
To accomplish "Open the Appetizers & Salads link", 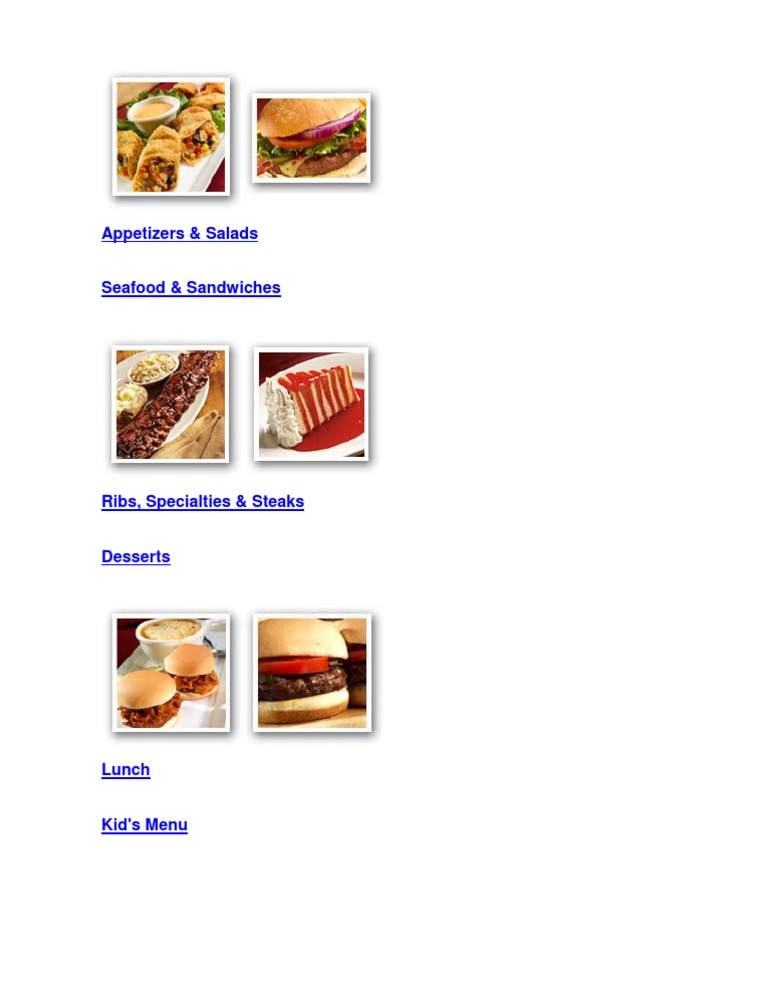I will 179,233.
